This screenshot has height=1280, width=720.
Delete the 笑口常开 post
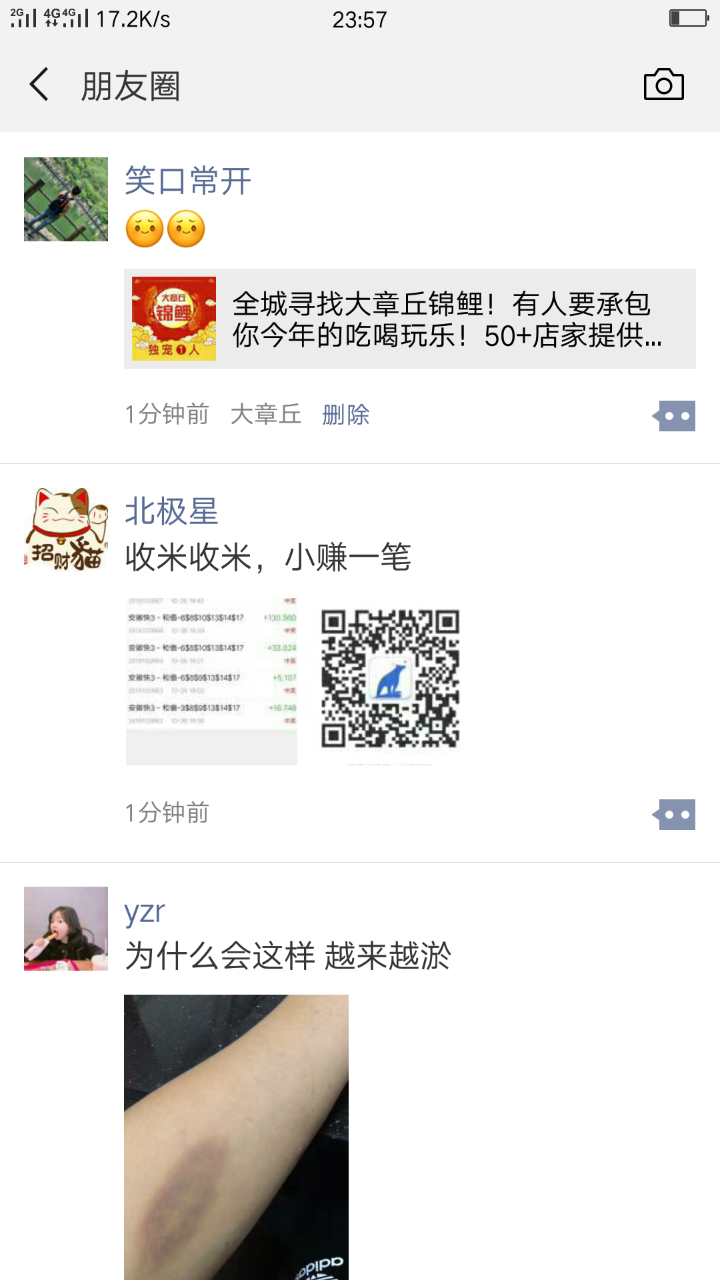coord(346,414)
